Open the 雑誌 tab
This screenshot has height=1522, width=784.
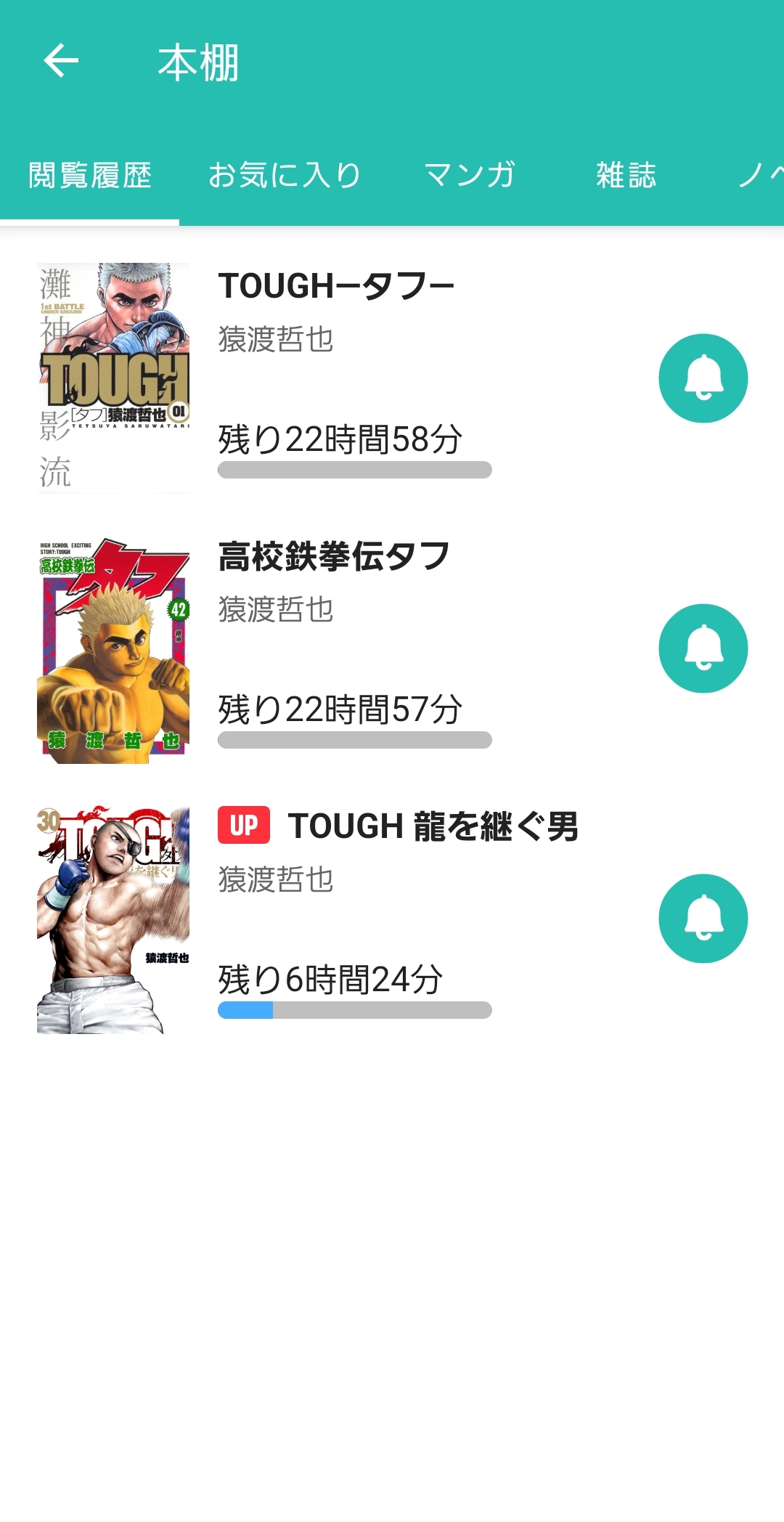coord(626,176)
